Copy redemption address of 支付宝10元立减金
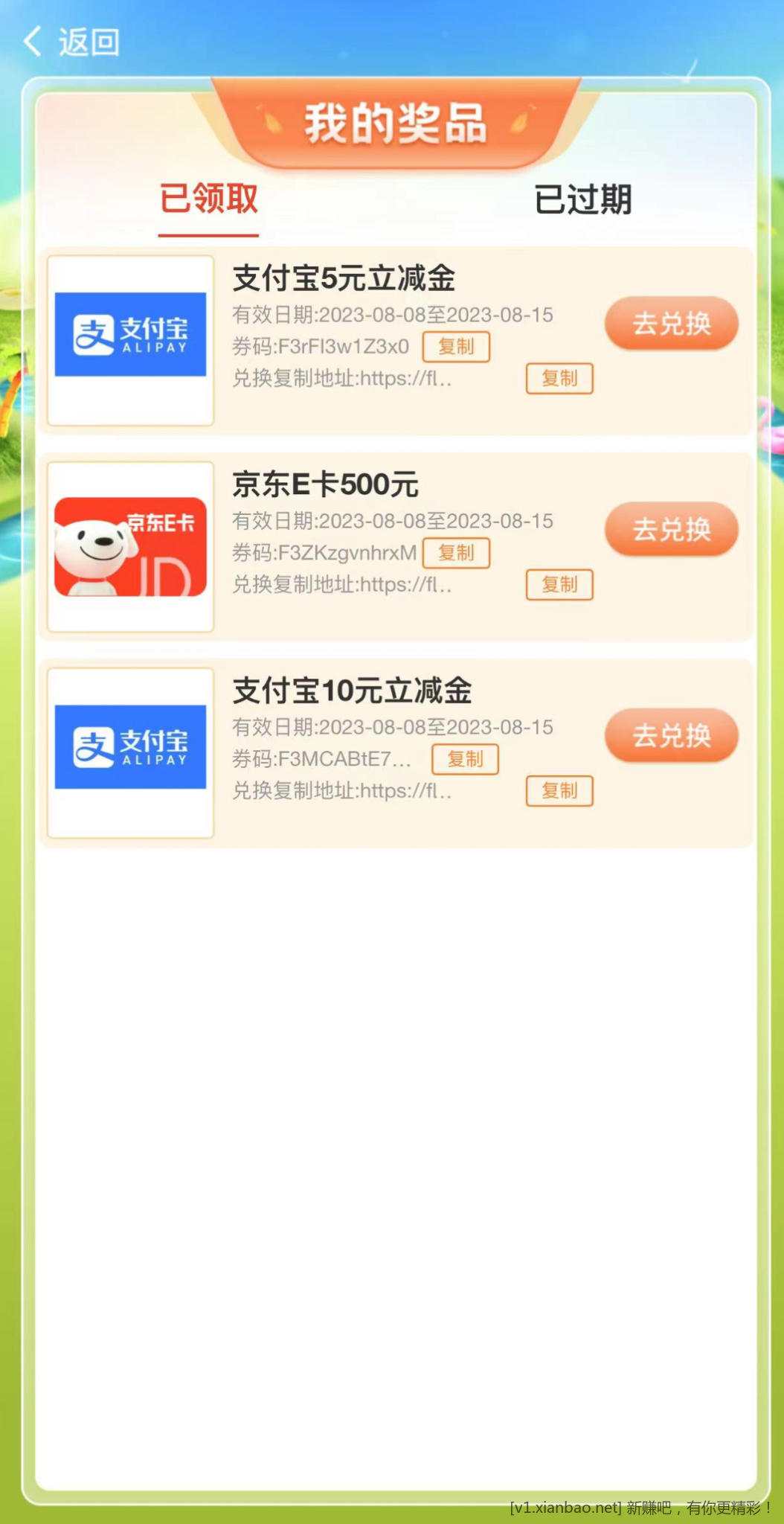The height and width of the screenshot is (1524, 784). click(x=559, y=791)
